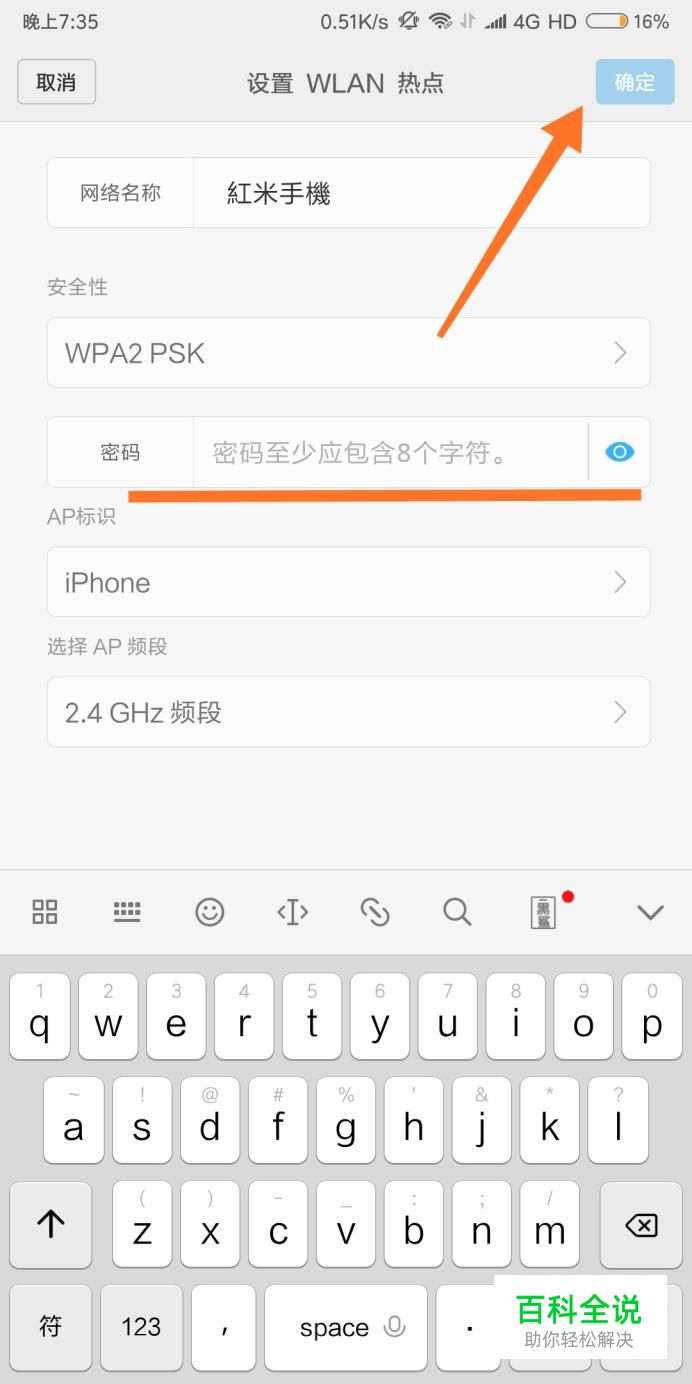Open the keyboard search icon

pos(457,911)
